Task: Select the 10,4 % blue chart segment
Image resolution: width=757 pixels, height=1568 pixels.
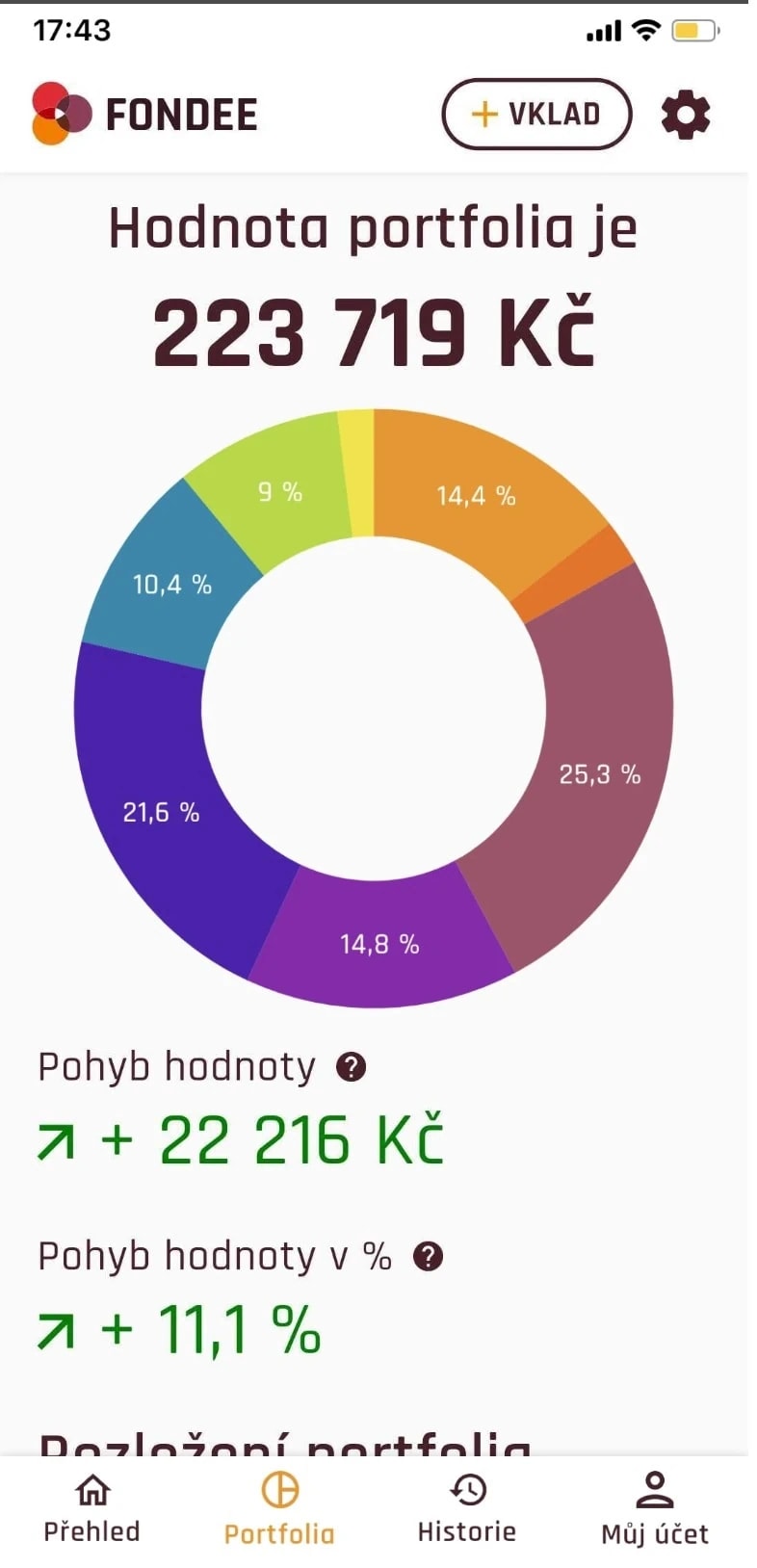Action: pyautogui.click(x=171, y=584)
